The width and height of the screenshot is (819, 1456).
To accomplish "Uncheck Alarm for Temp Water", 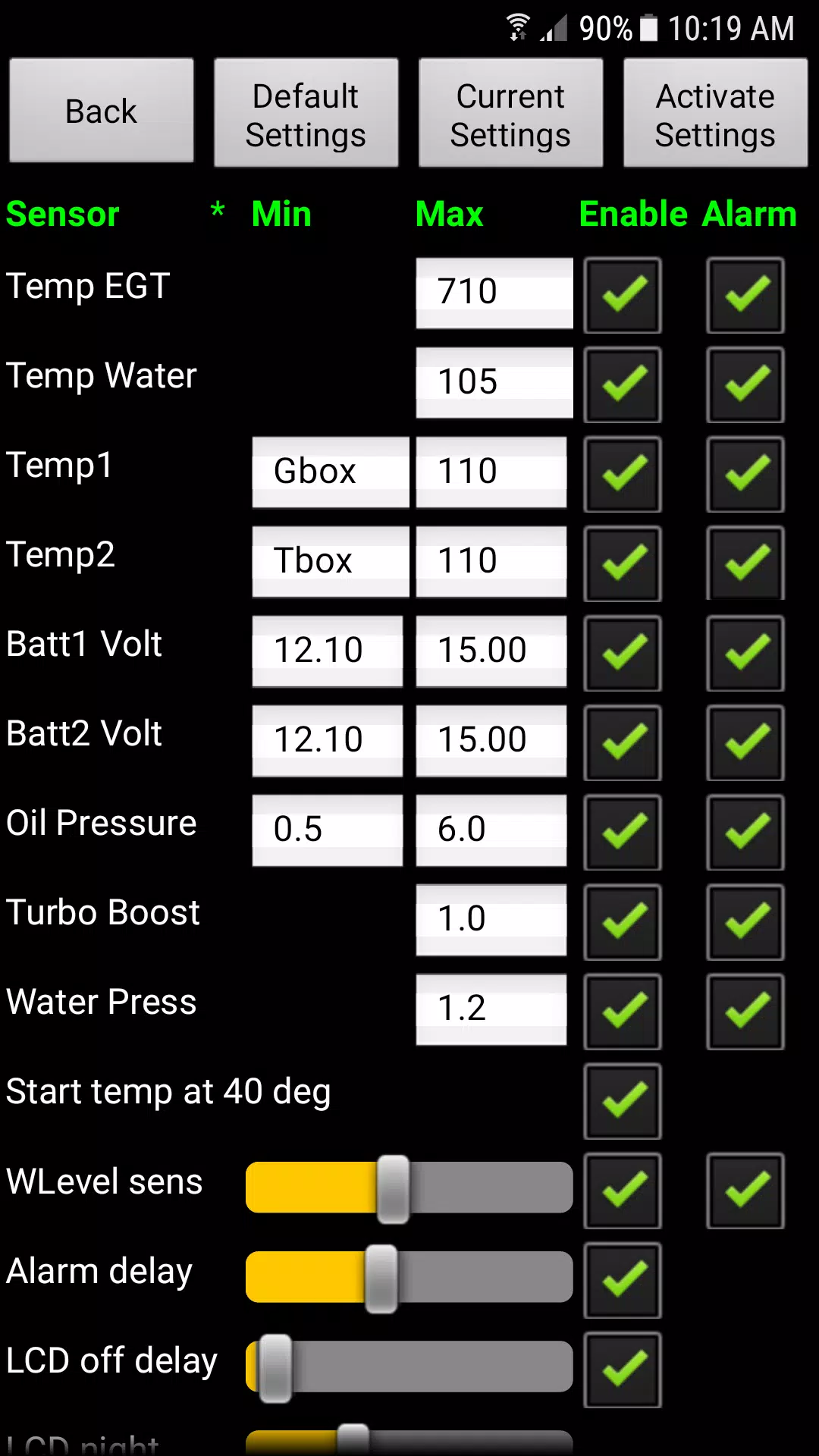I will pos(745,384).
